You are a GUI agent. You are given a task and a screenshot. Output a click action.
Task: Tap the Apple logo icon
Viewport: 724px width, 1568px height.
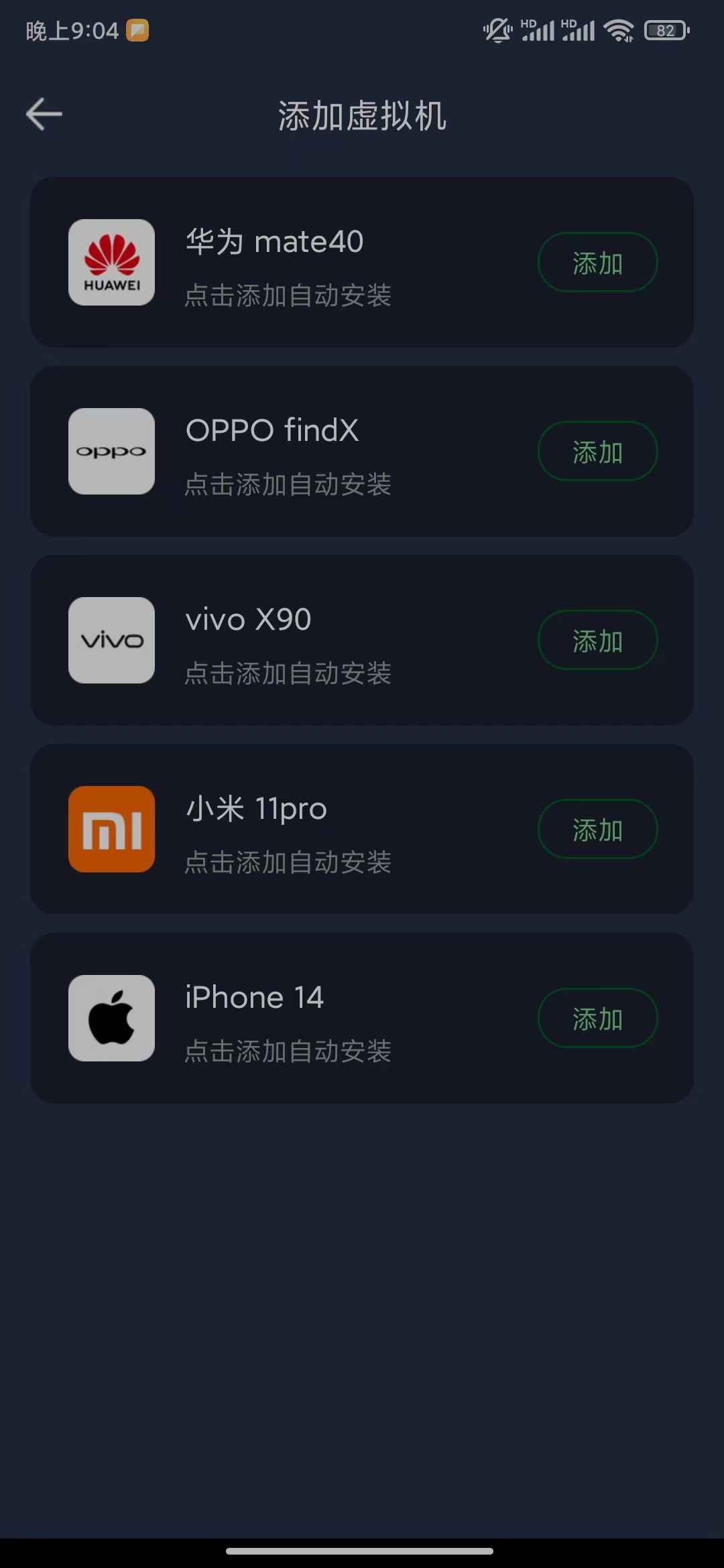[111, 1019]
